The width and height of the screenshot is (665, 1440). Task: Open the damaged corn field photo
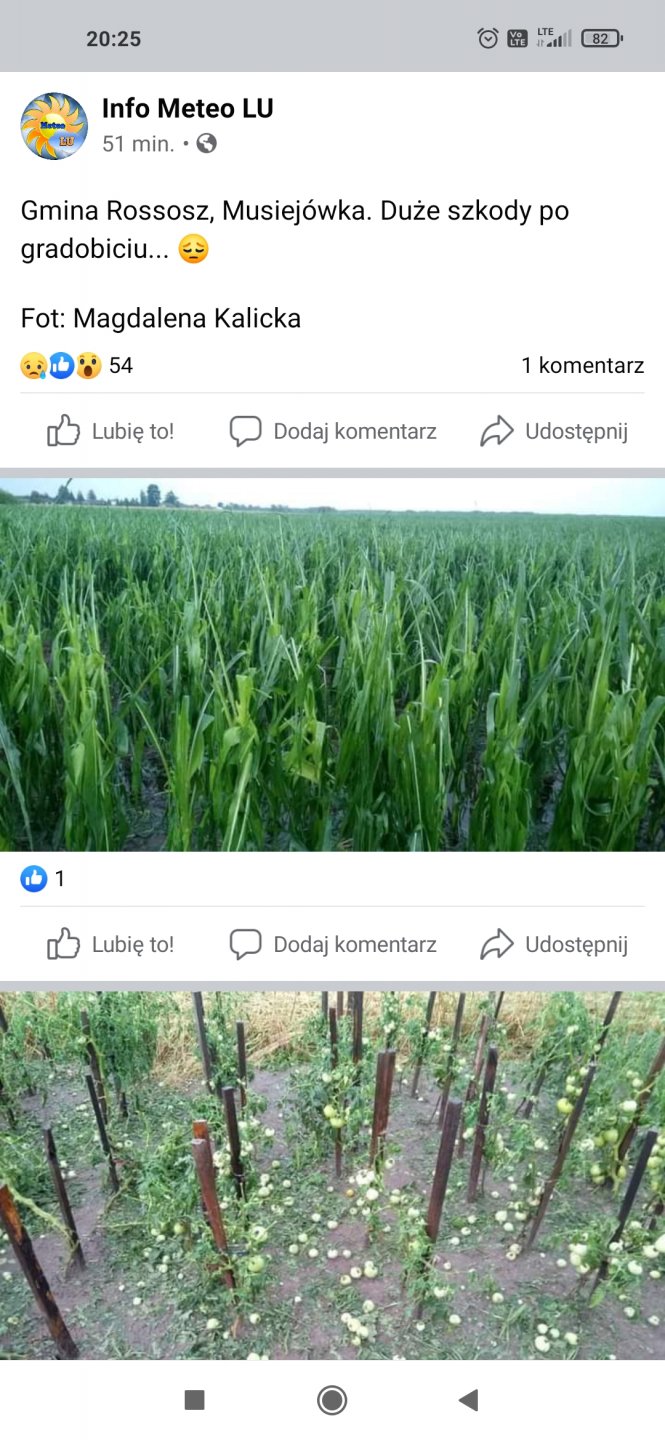(x=332, y=665)
